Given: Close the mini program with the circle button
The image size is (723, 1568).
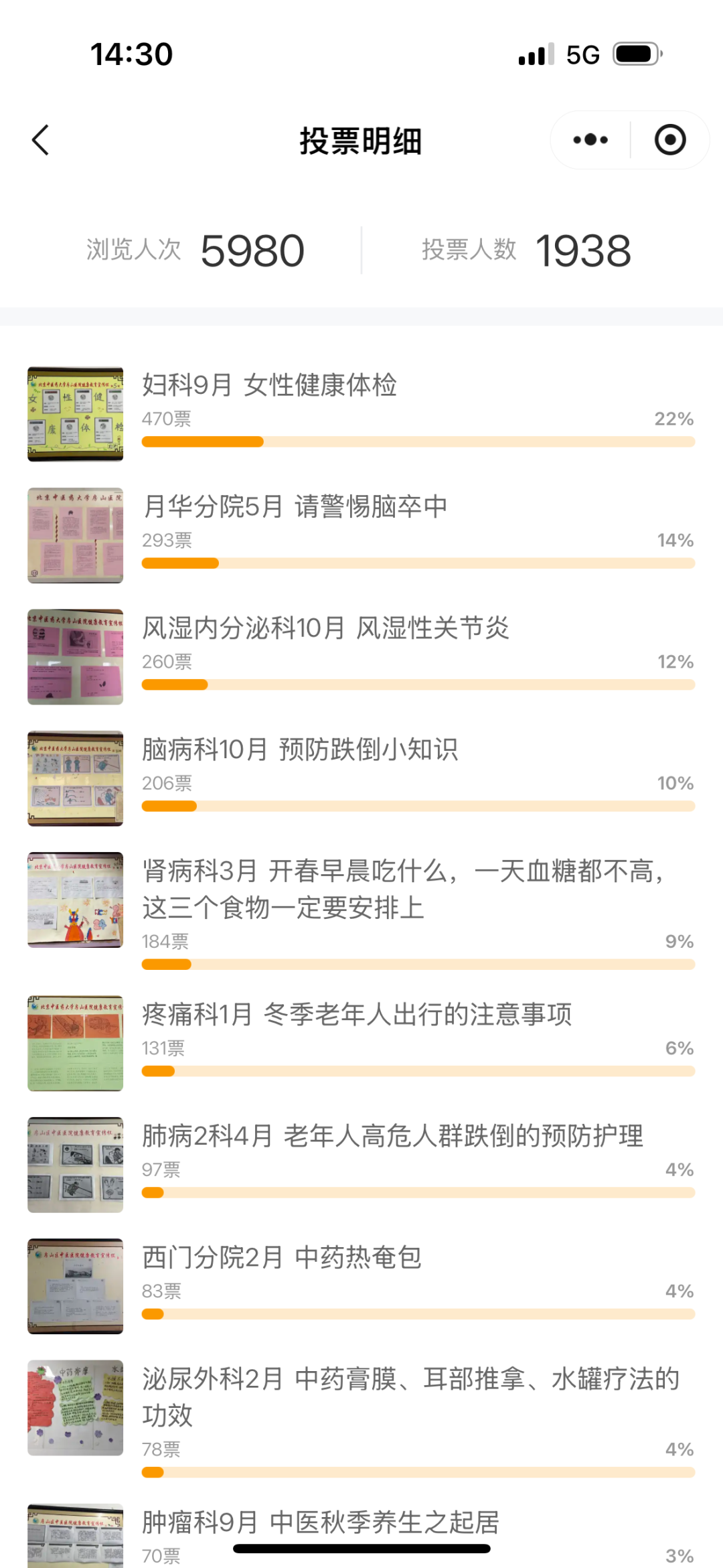Looking at the screenshot, I should coord(669,140).
